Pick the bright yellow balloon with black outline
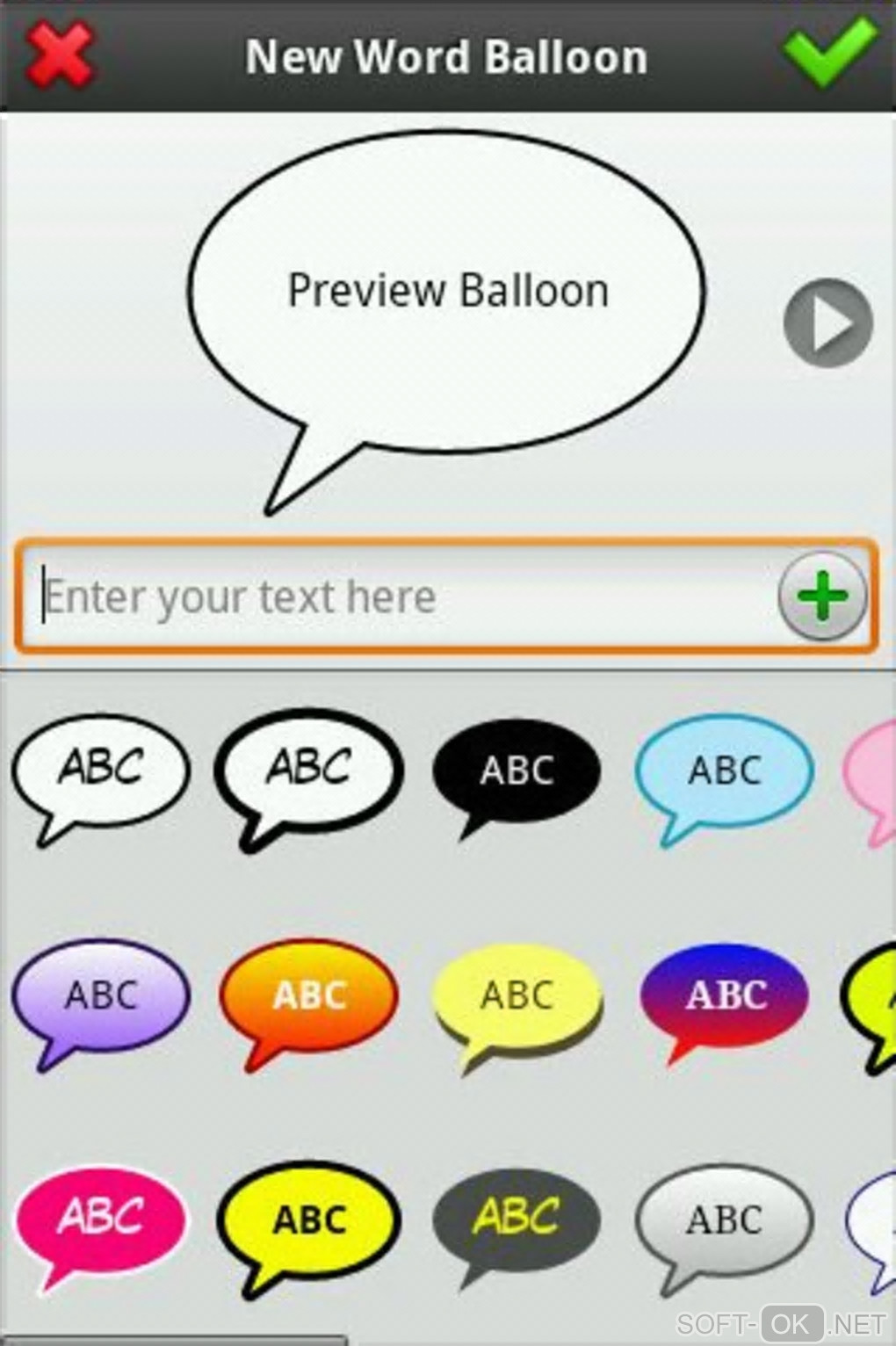Screen dimensions: 896x1346 308,1221
